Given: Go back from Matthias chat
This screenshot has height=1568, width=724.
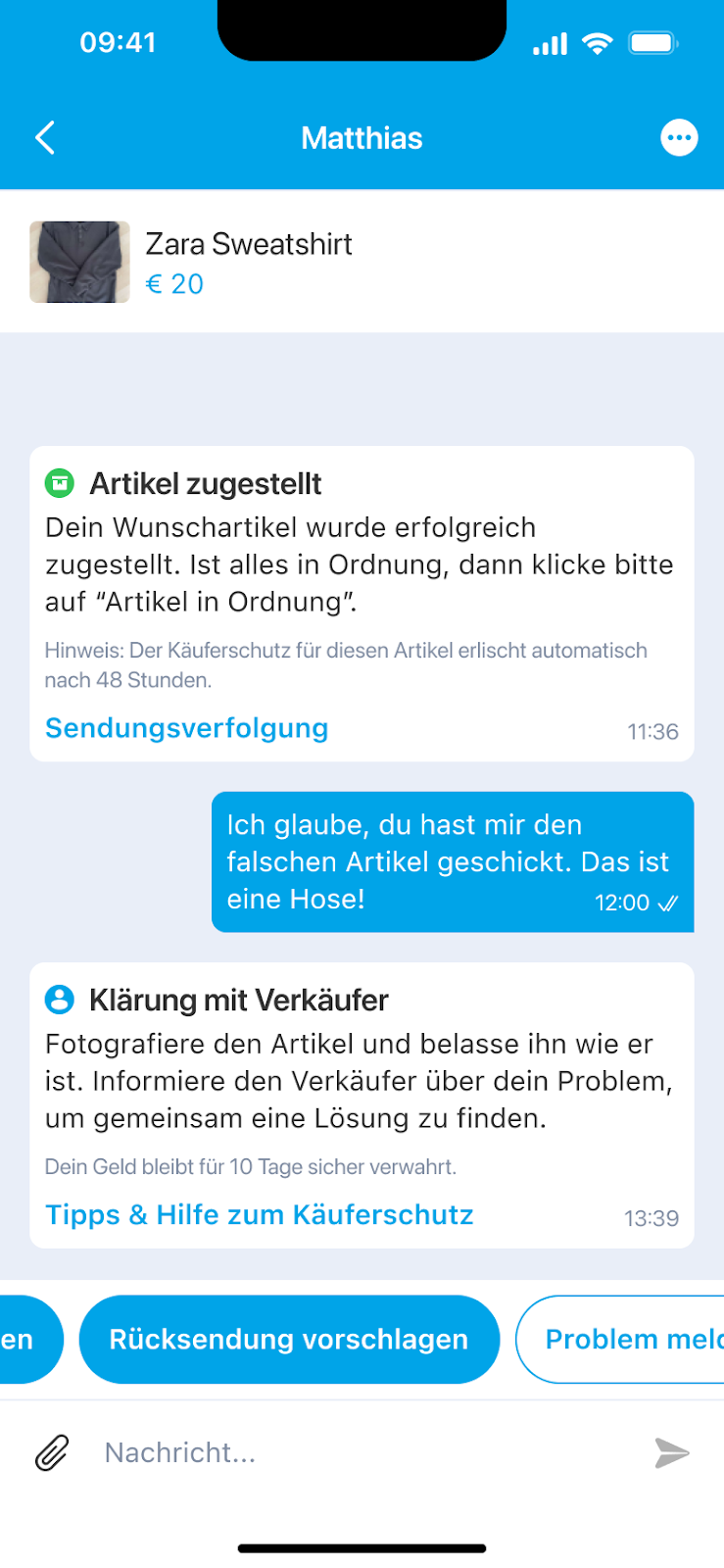Looking at the screenshot, I should tap(45, 138).
